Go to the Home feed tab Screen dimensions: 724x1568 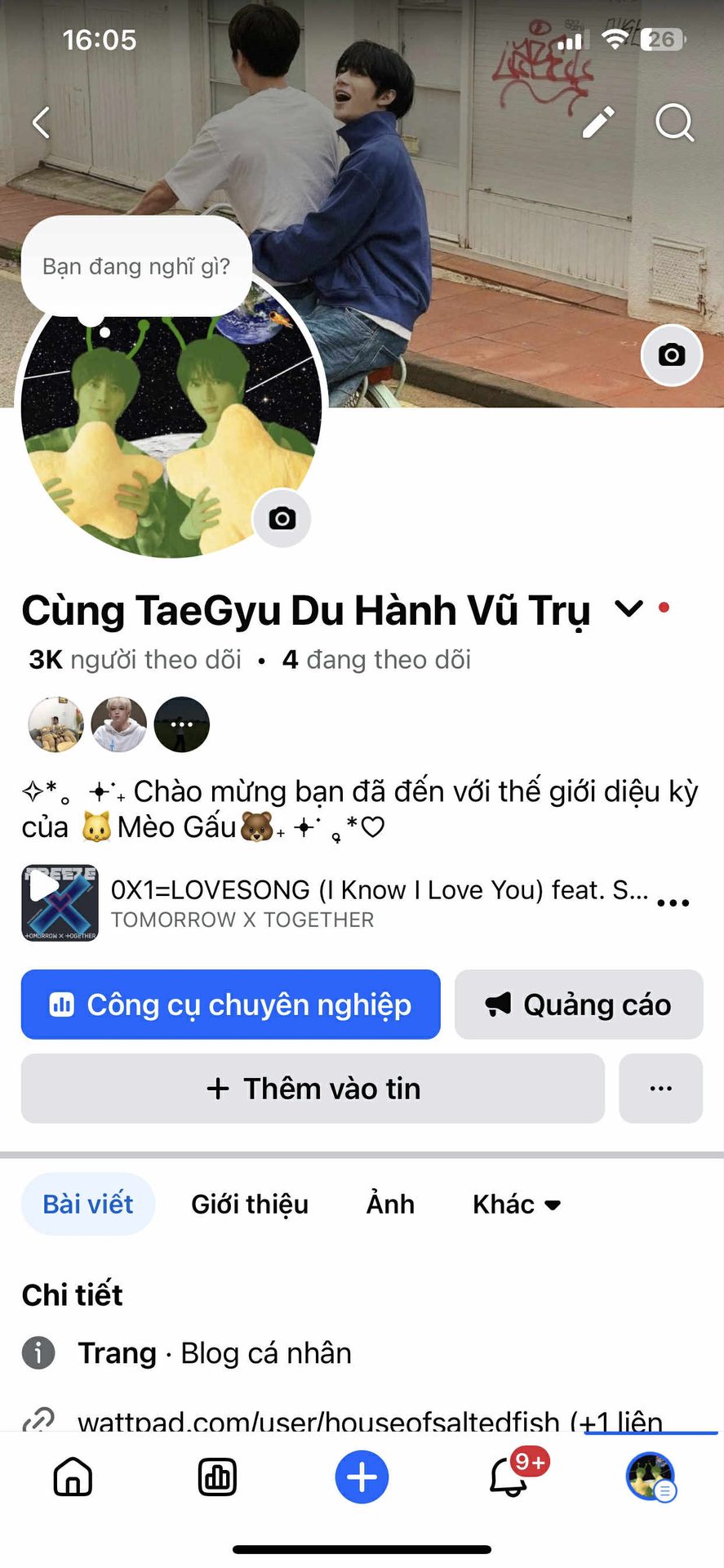[x=73, y=1477]
